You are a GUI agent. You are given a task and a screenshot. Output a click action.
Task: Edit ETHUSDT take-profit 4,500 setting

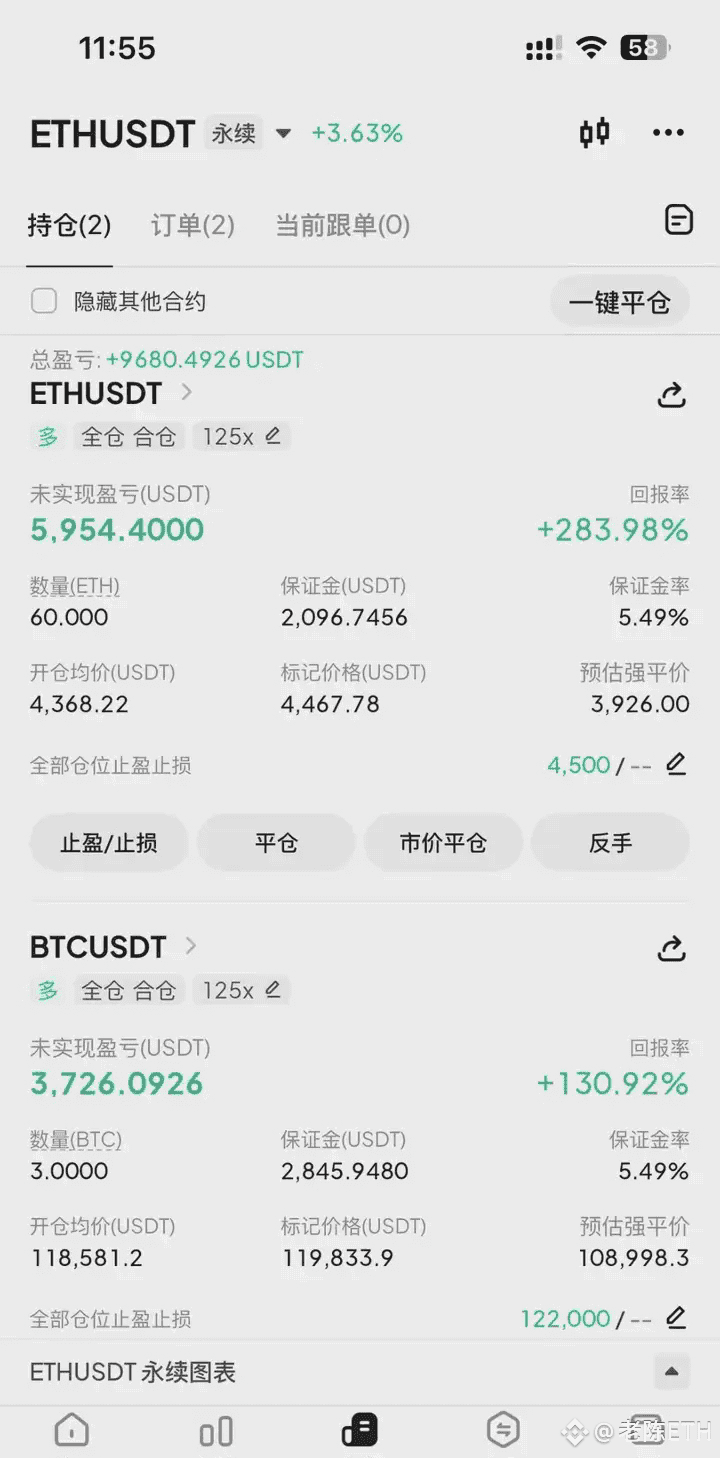click(676, 765)
